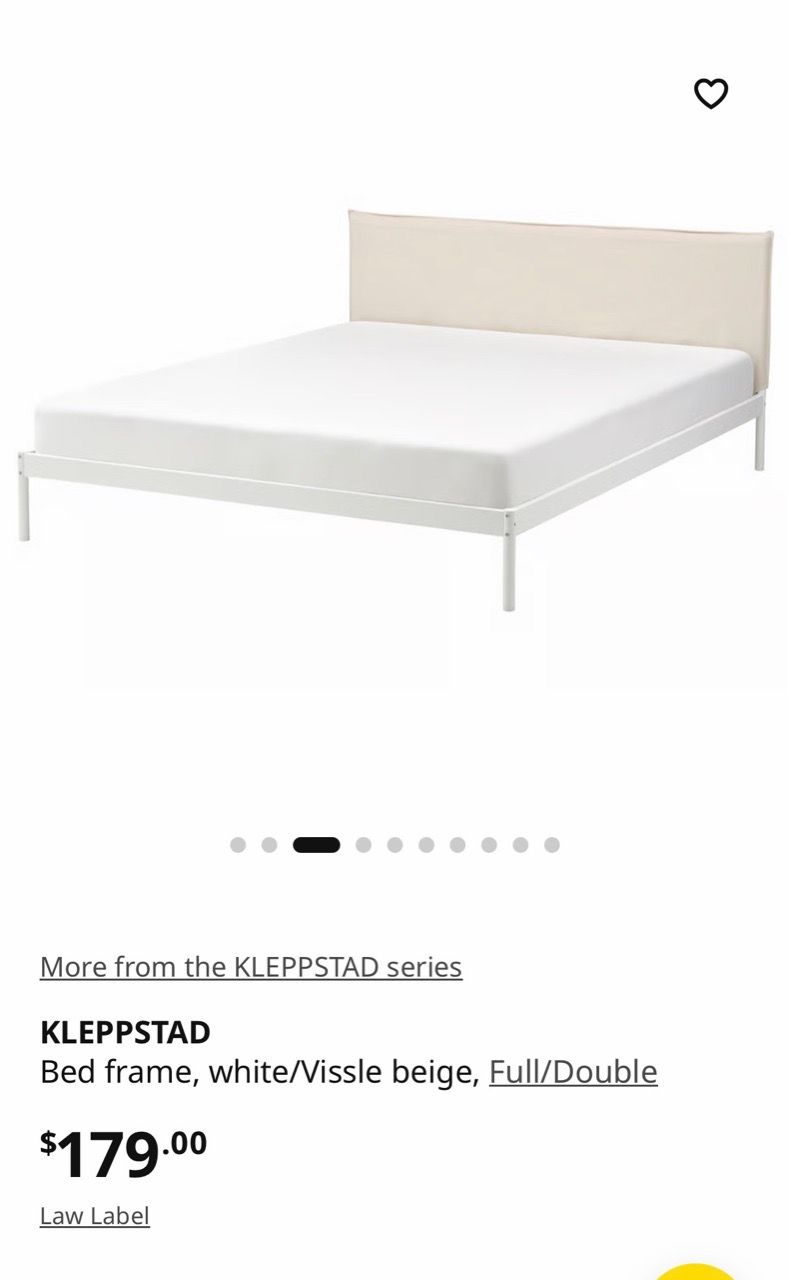Save the bed frame with the heart icon
791x1280 pixels.
[x=711, y=94]
